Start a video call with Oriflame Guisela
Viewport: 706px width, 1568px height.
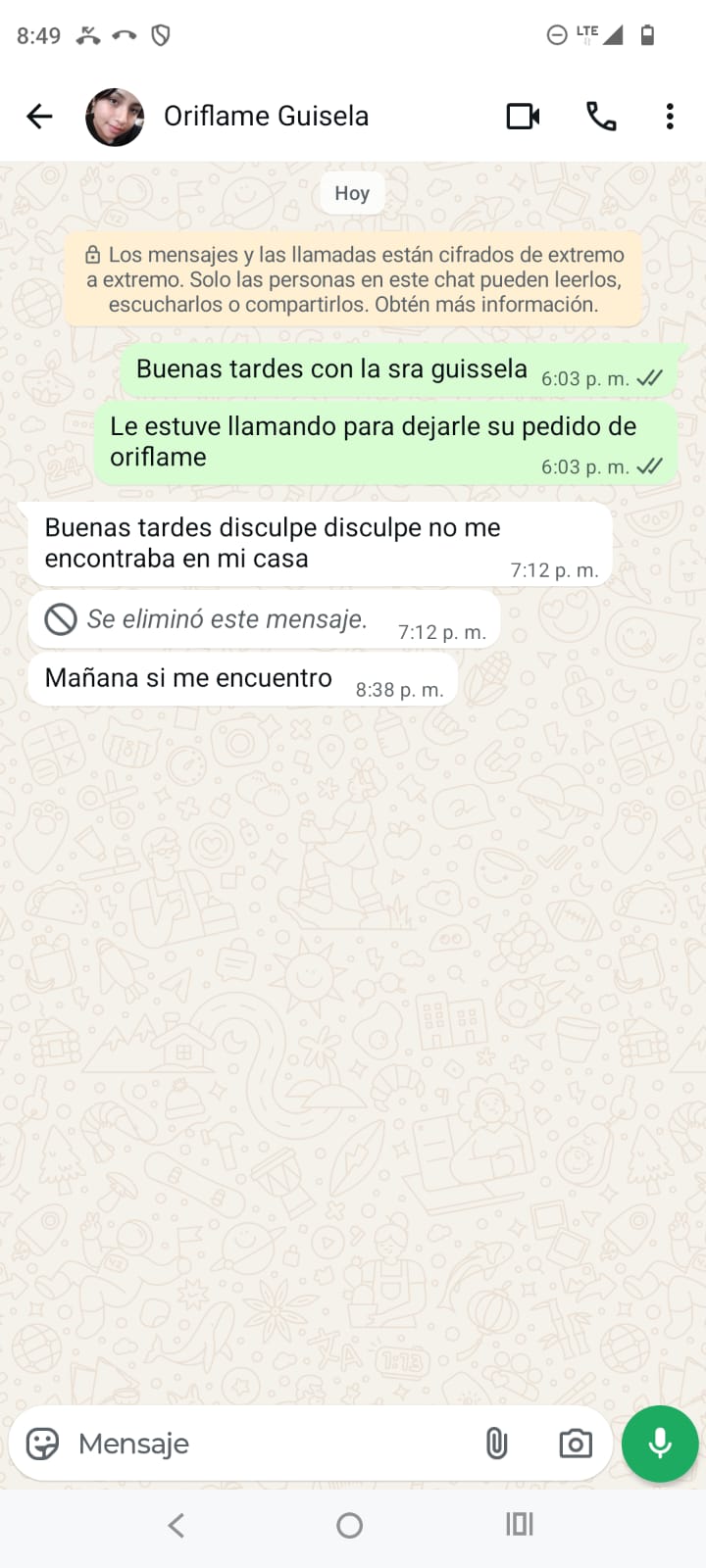tap(523, 117)
